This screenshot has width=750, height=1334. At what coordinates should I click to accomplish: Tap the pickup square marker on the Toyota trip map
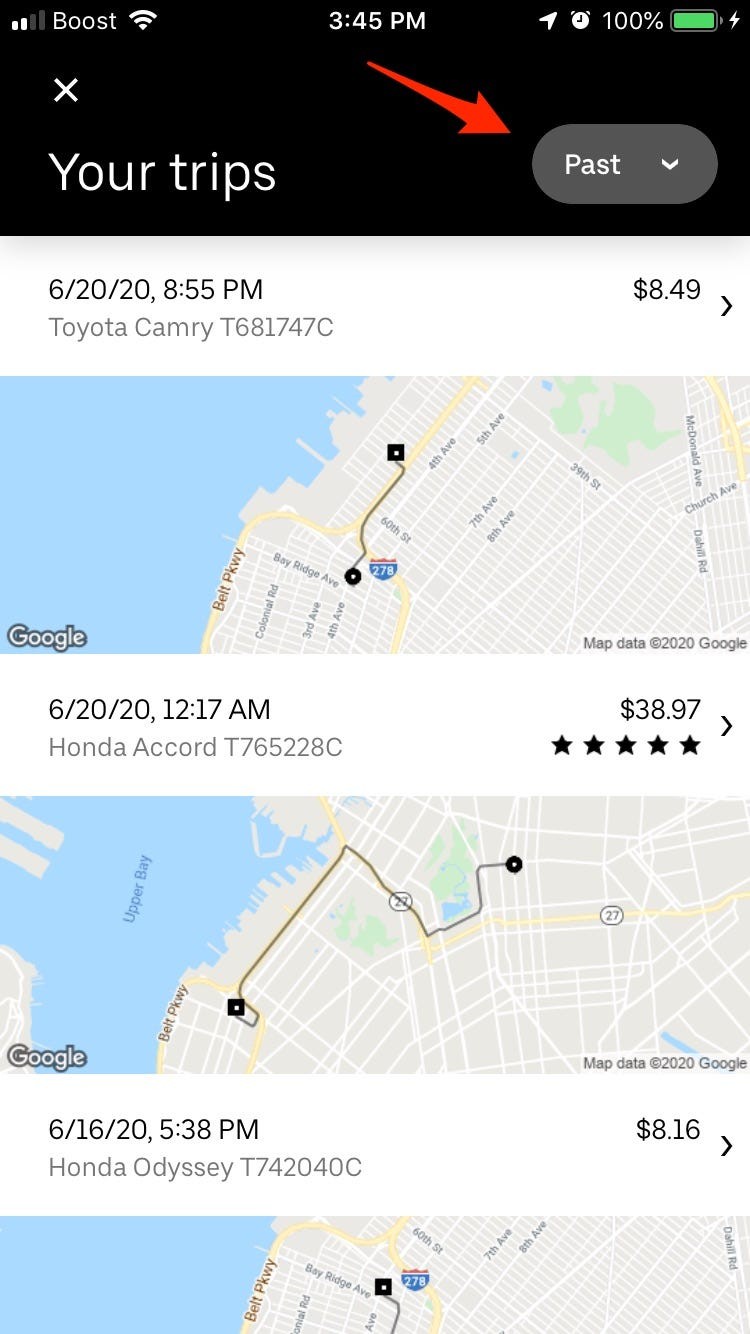tap(395, 452)
